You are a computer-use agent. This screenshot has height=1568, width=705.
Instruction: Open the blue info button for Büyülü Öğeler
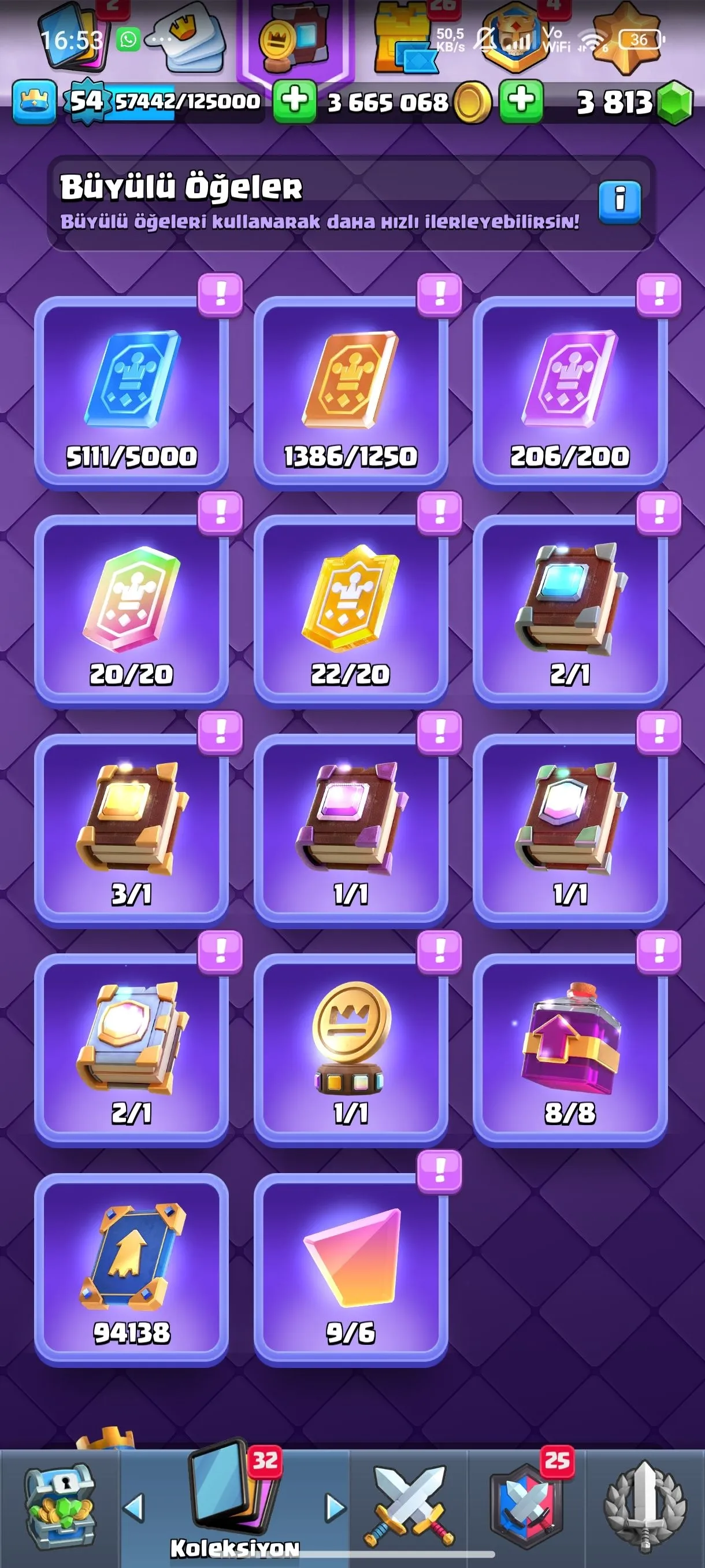(x=619, y=201)
